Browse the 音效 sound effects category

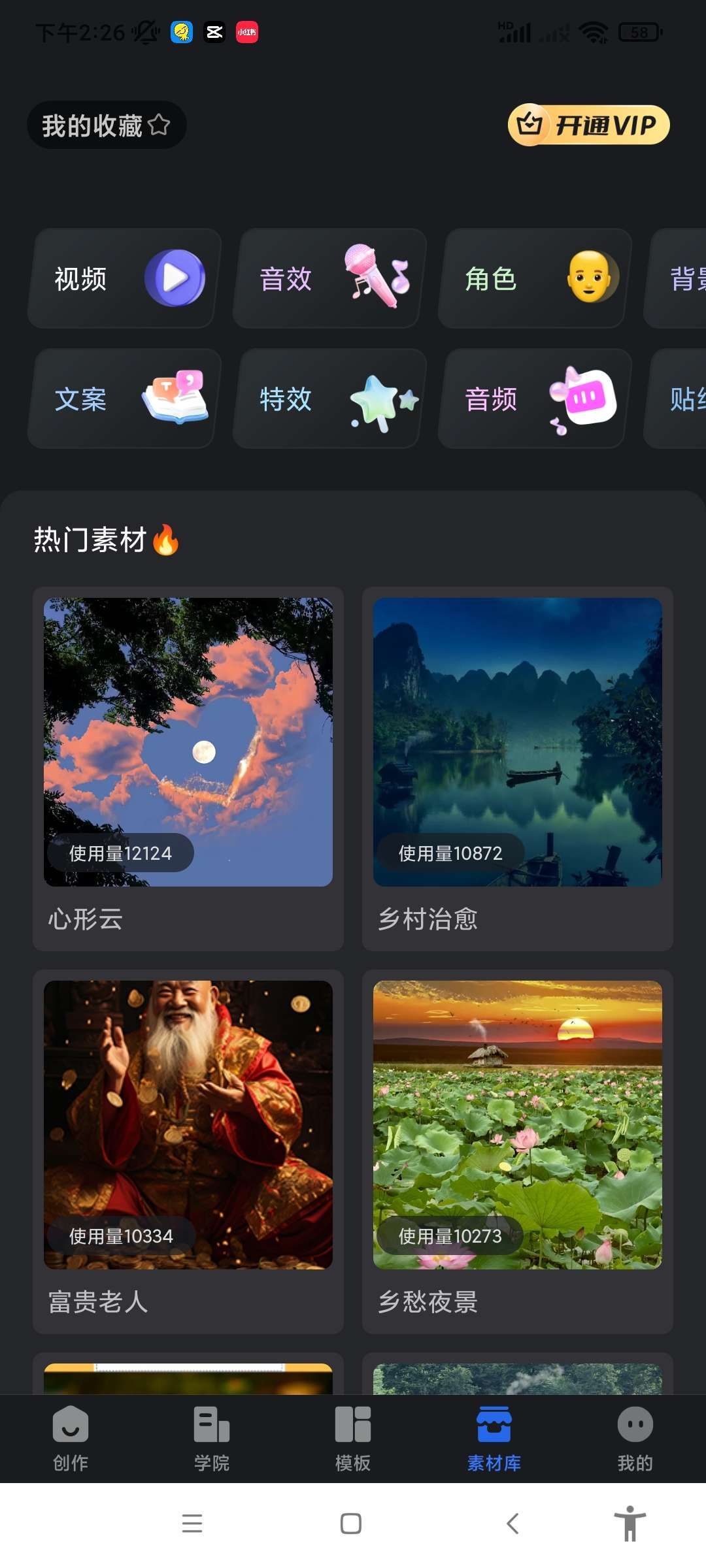pos(329,279)
